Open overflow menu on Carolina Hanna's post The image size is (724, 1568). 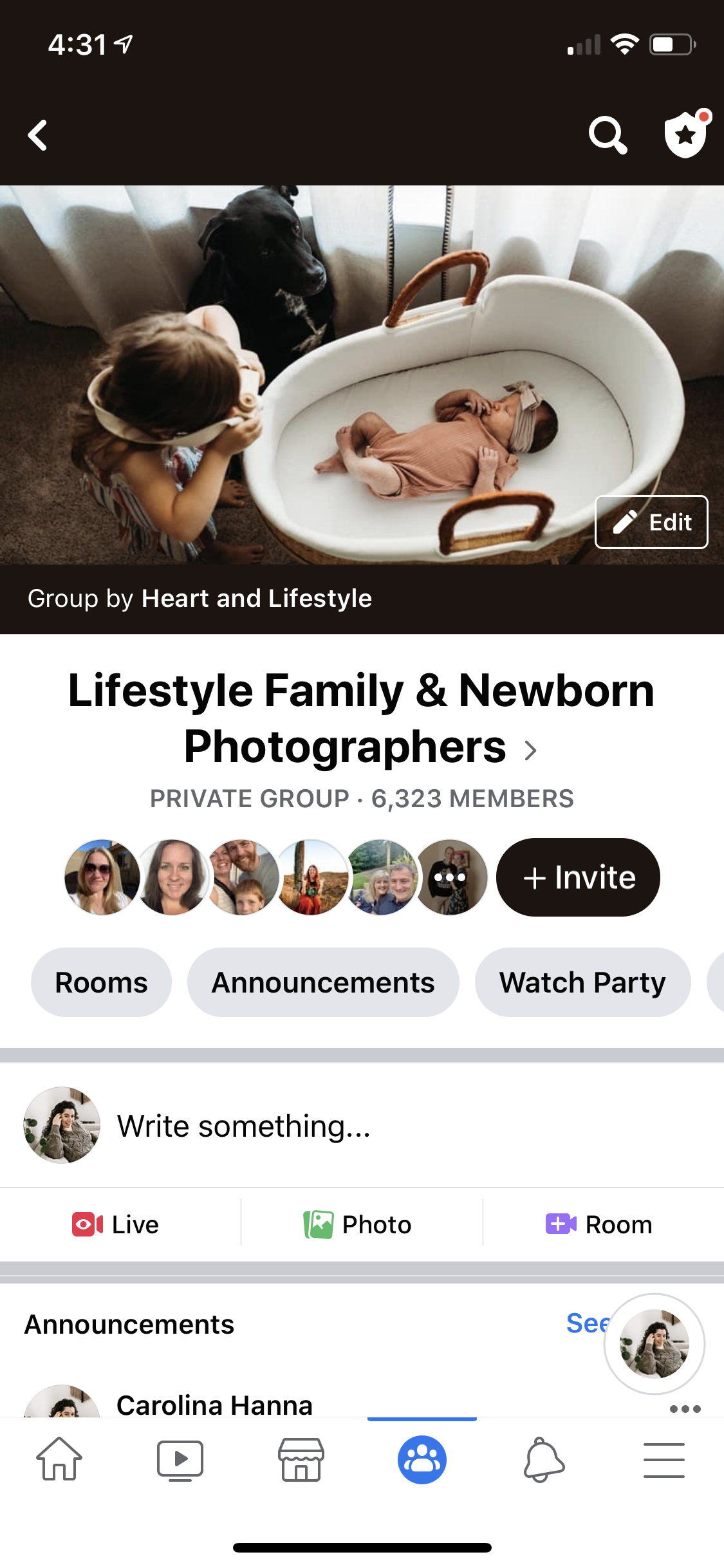click(x=685, y=1408)
